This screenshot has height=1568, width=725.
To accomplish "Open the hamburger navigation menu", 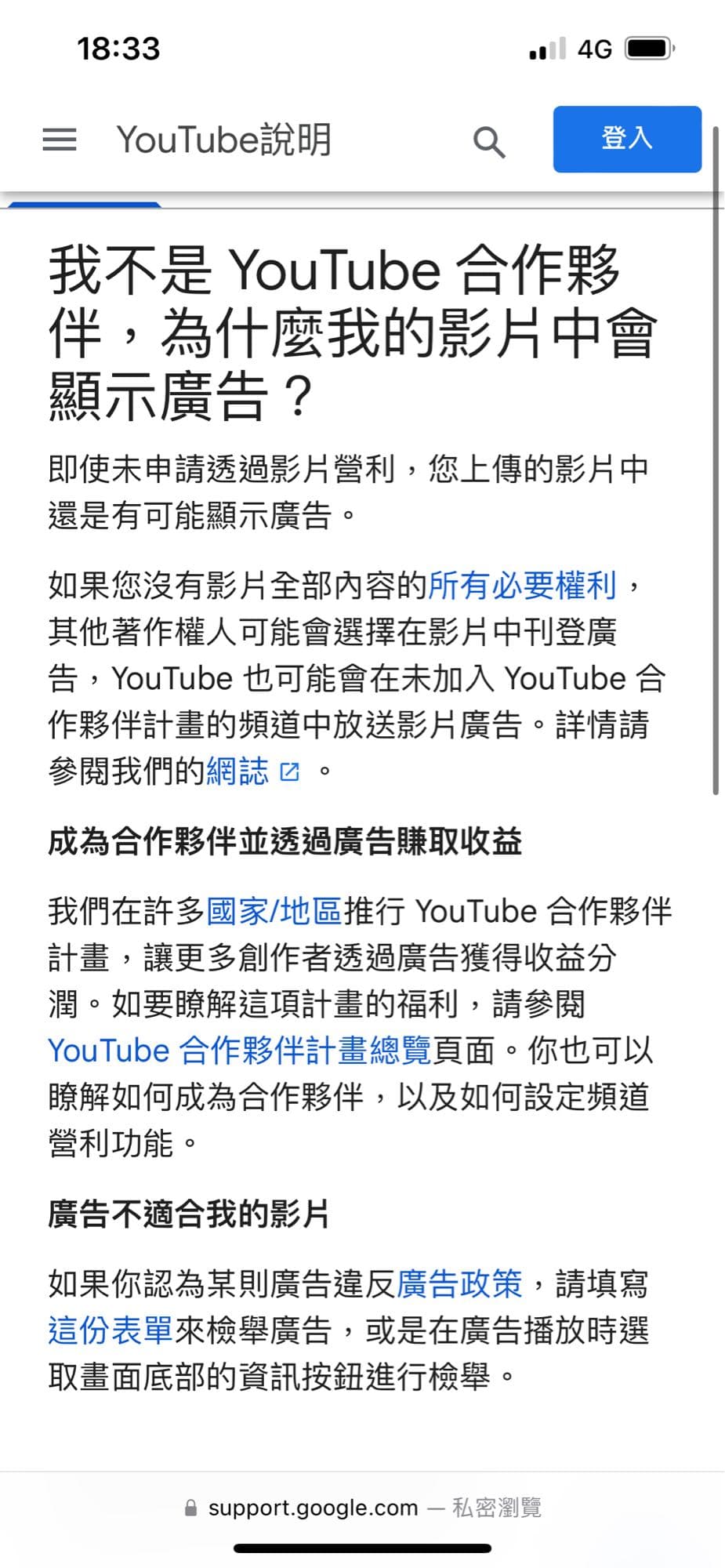I will tap(58, 140).
